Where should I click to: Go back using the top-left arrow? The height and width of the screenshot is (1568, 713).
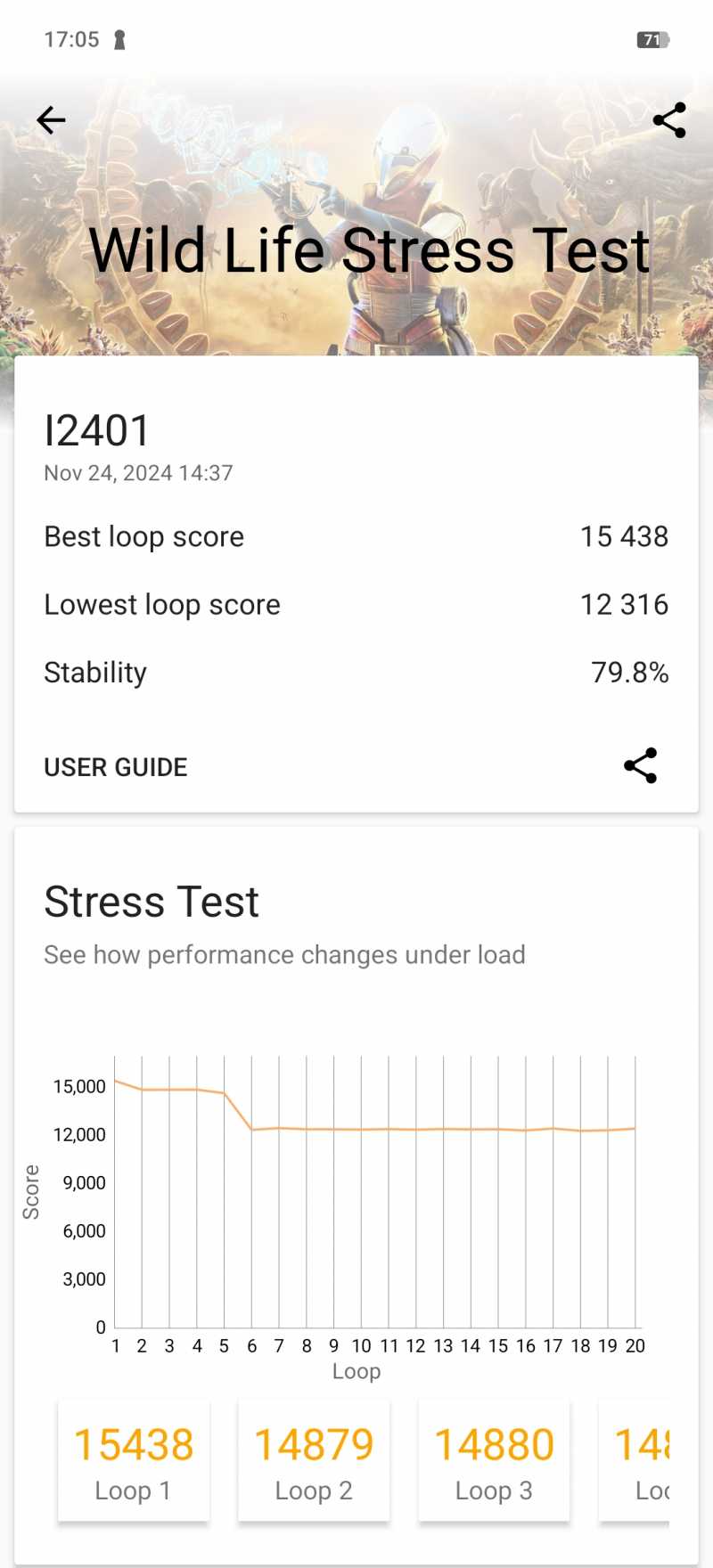coord(51,120)
